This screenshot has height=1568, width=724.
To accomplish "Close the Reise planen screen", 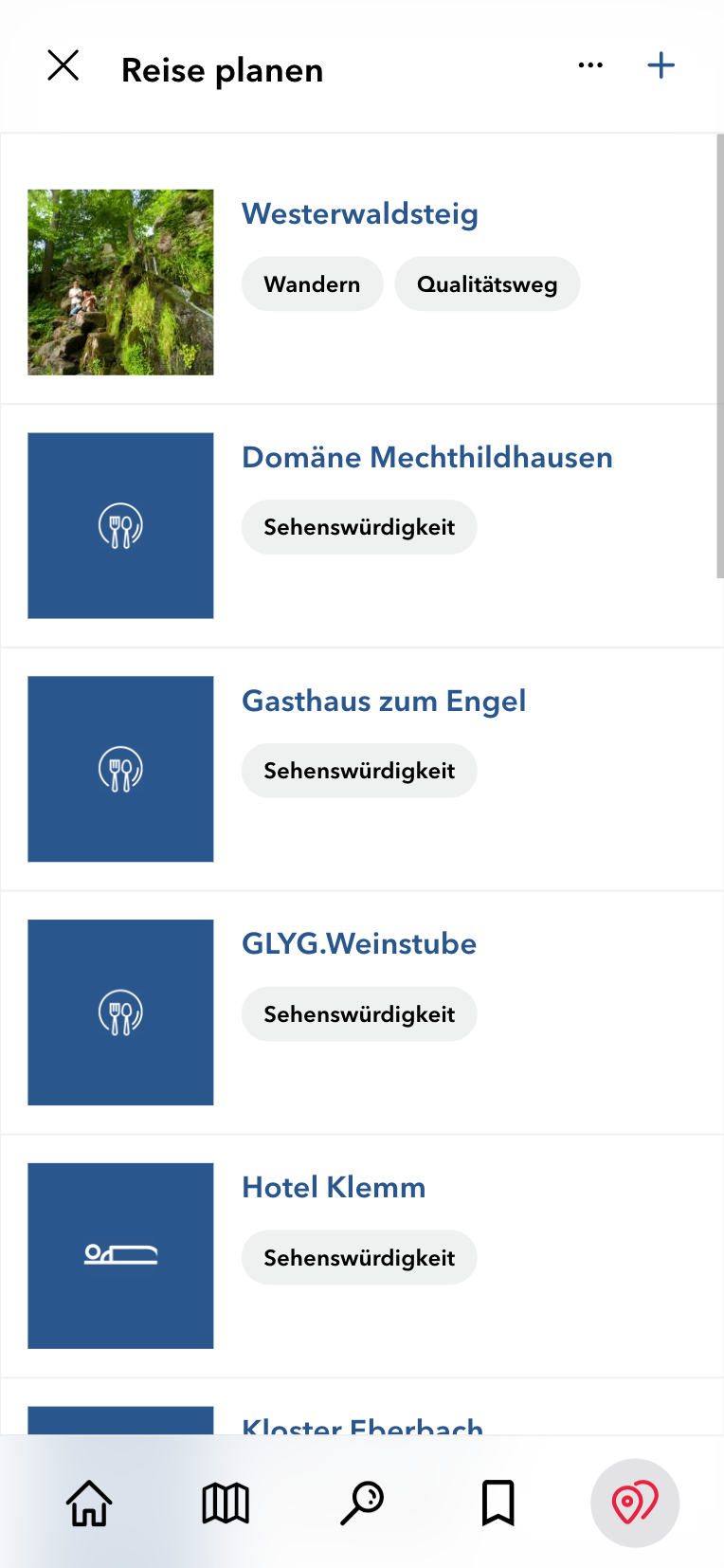I will [x=63, y=65].
